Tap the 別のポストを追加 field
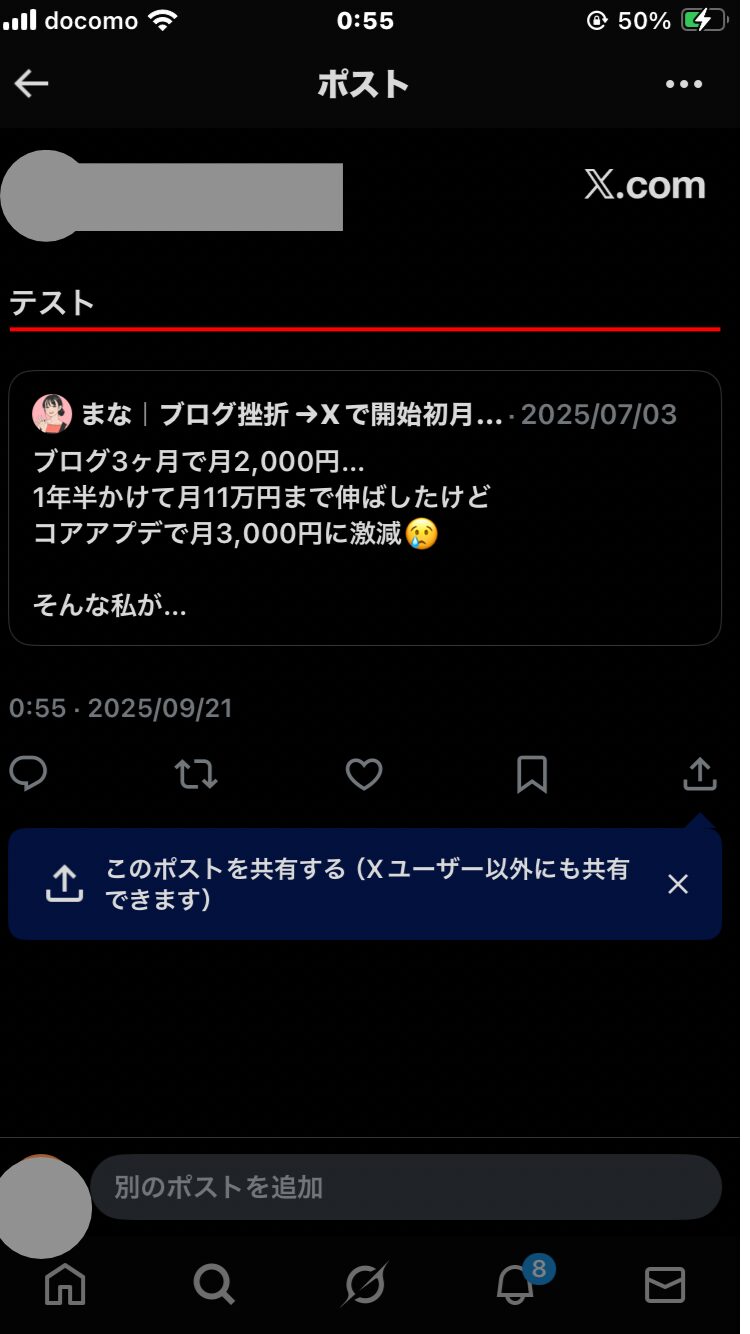Image resolution: width=750 pixels, height=1334 pixels. pyautogui.click(x=405, y=1187)
